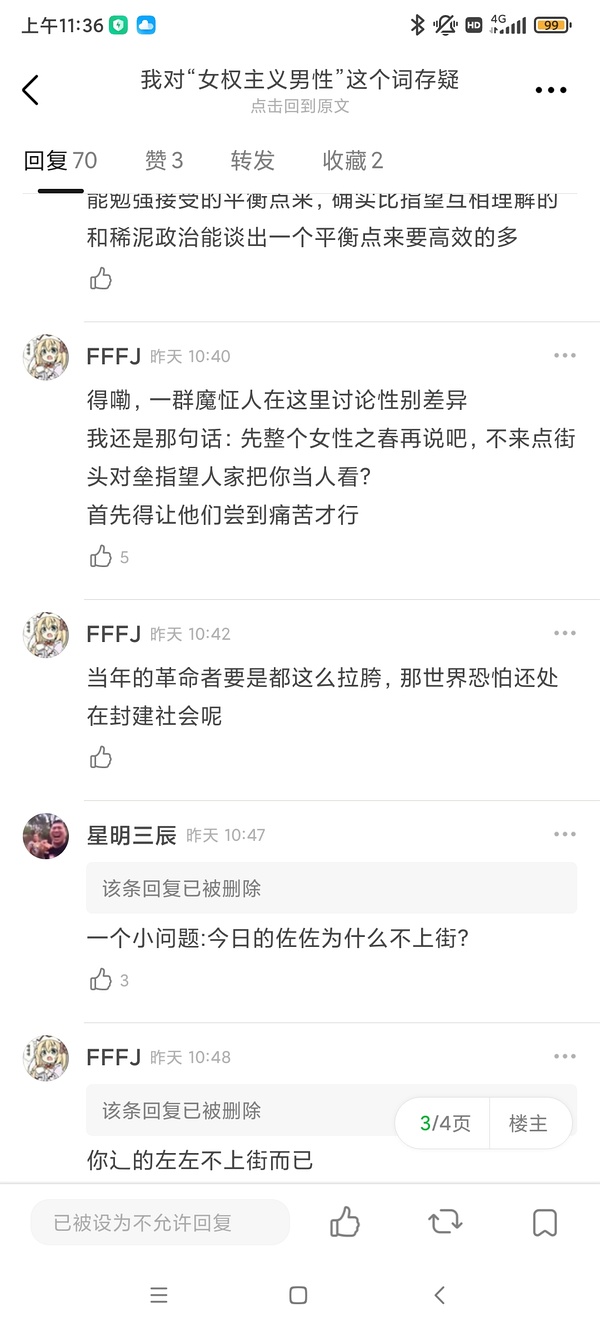Like 星明三辰's reply about 佐佐
This screenshot has width=600, height=1333.
click(x=101, y=980)
